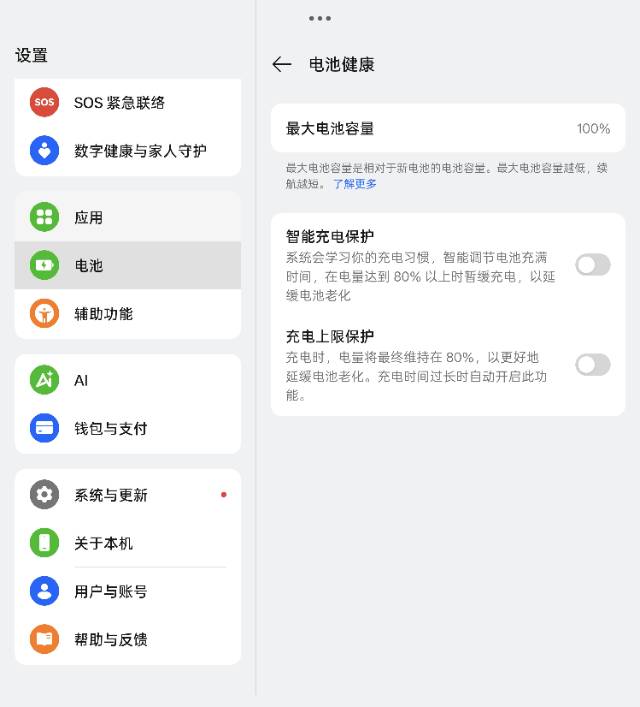The height and width of the screenshot is (707, 640).
Task: Open 钱包与支付 settings
Action: click(127, 428)
